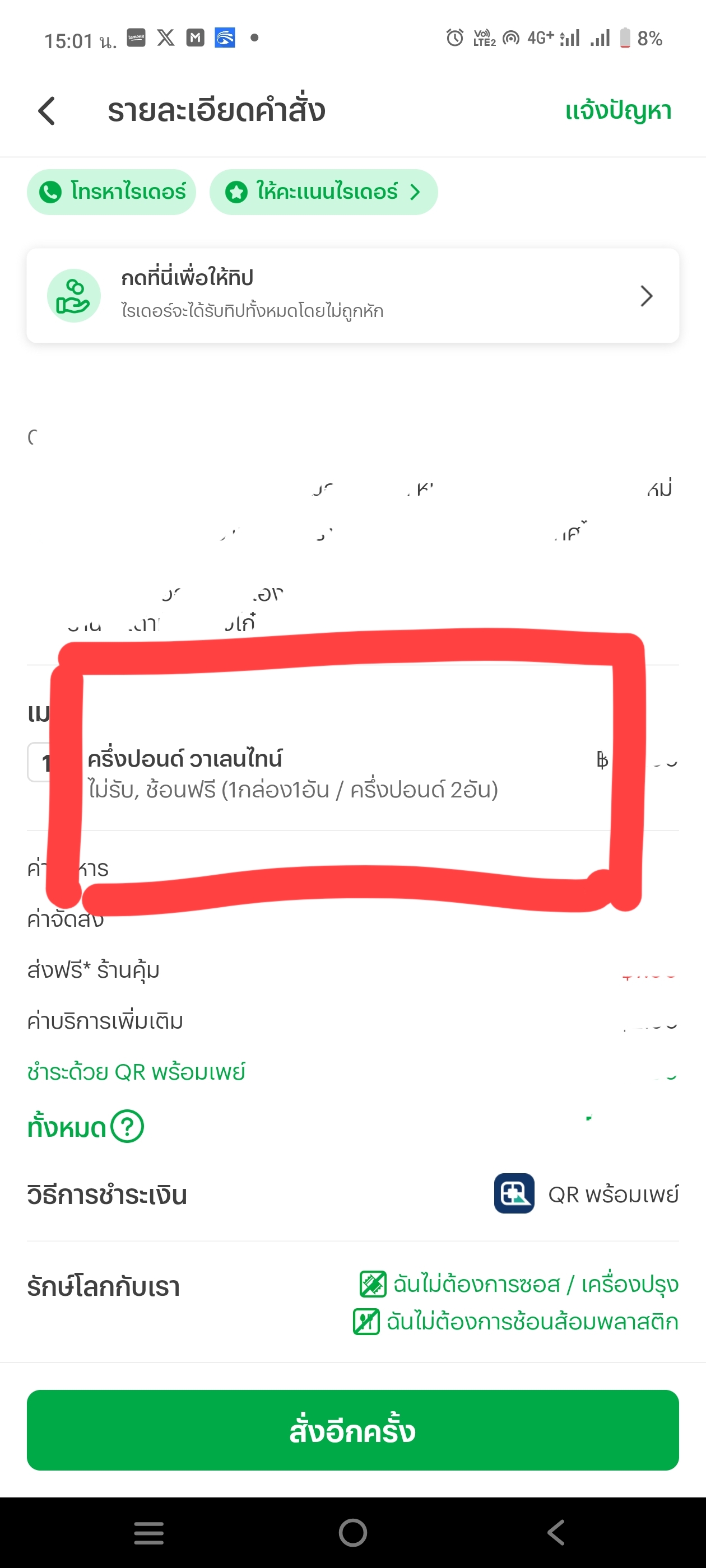Open the กดที่นี่เพื่อให้ทิป tip card
706x1568 pixels.
(x=352, y=295)
